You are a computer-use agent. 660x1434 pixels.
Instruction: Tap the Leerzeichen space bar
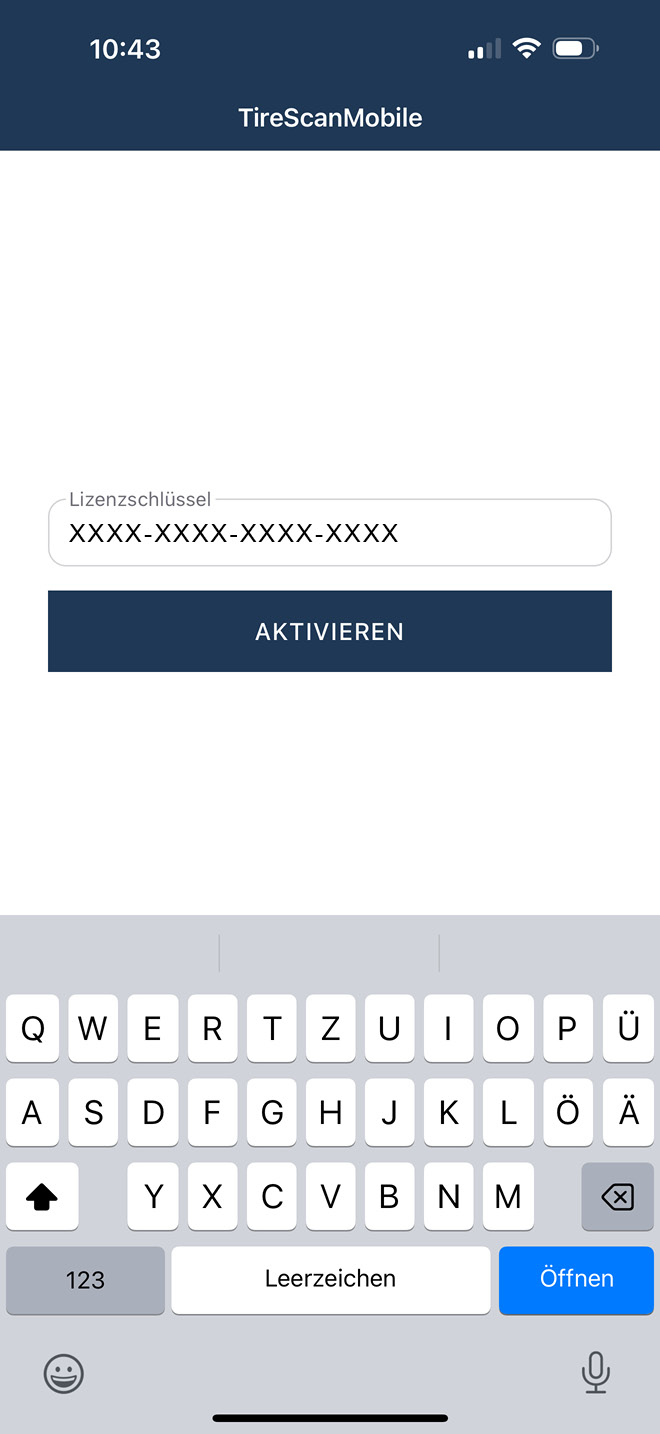(330, 1279)
